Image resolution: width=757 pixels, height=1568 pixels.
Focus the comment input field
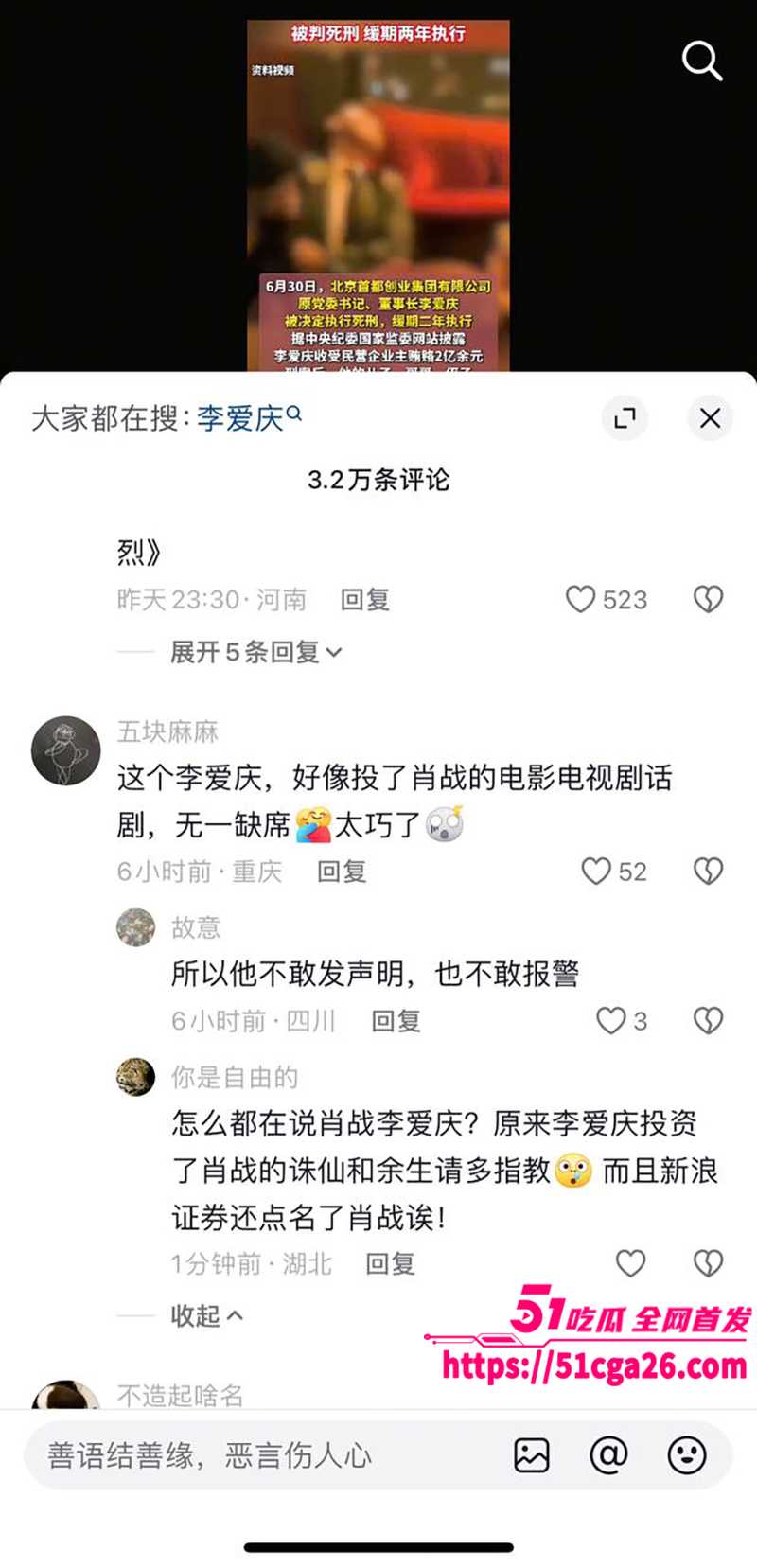(x=265, y=1455)
